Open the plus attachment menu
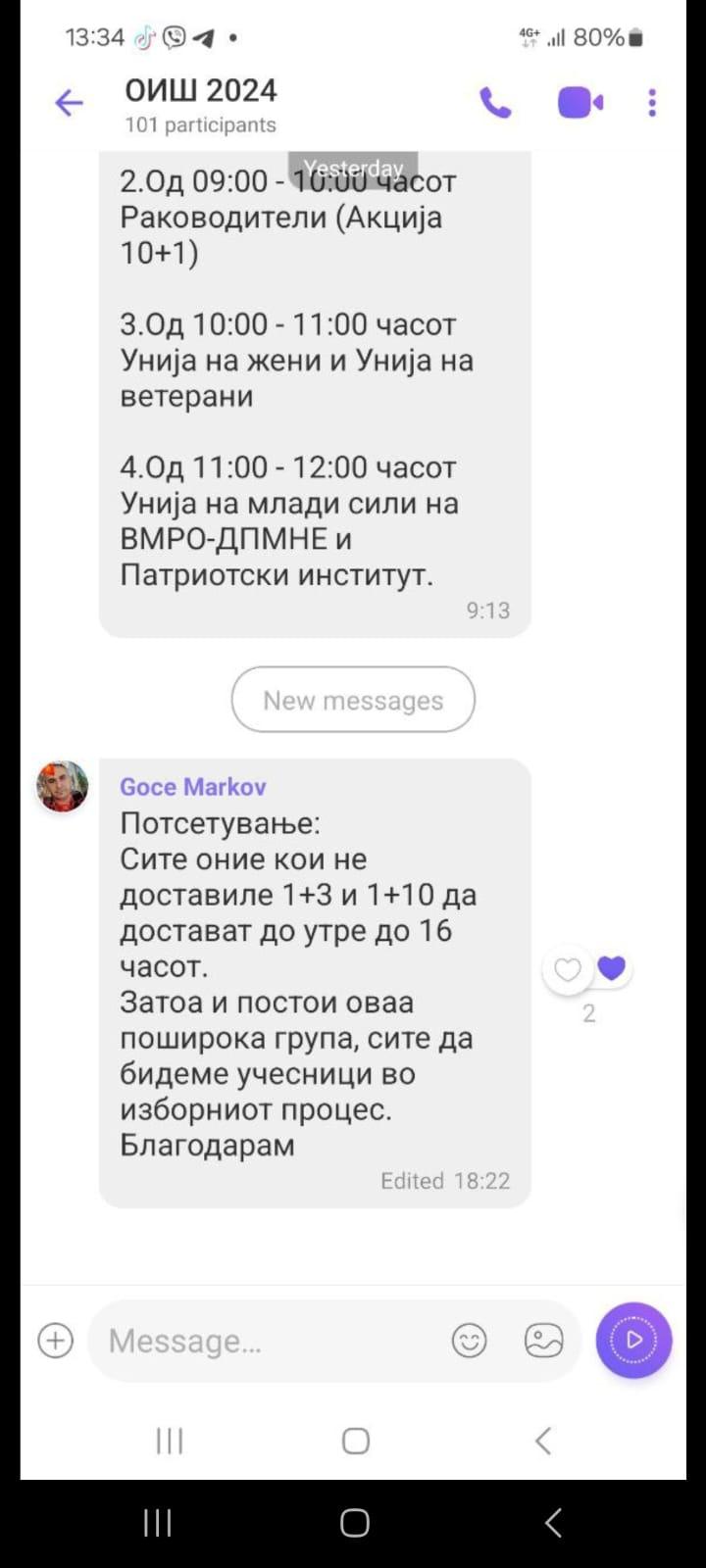Screen dimensions: 706x1568 (x=56, y=1340)
